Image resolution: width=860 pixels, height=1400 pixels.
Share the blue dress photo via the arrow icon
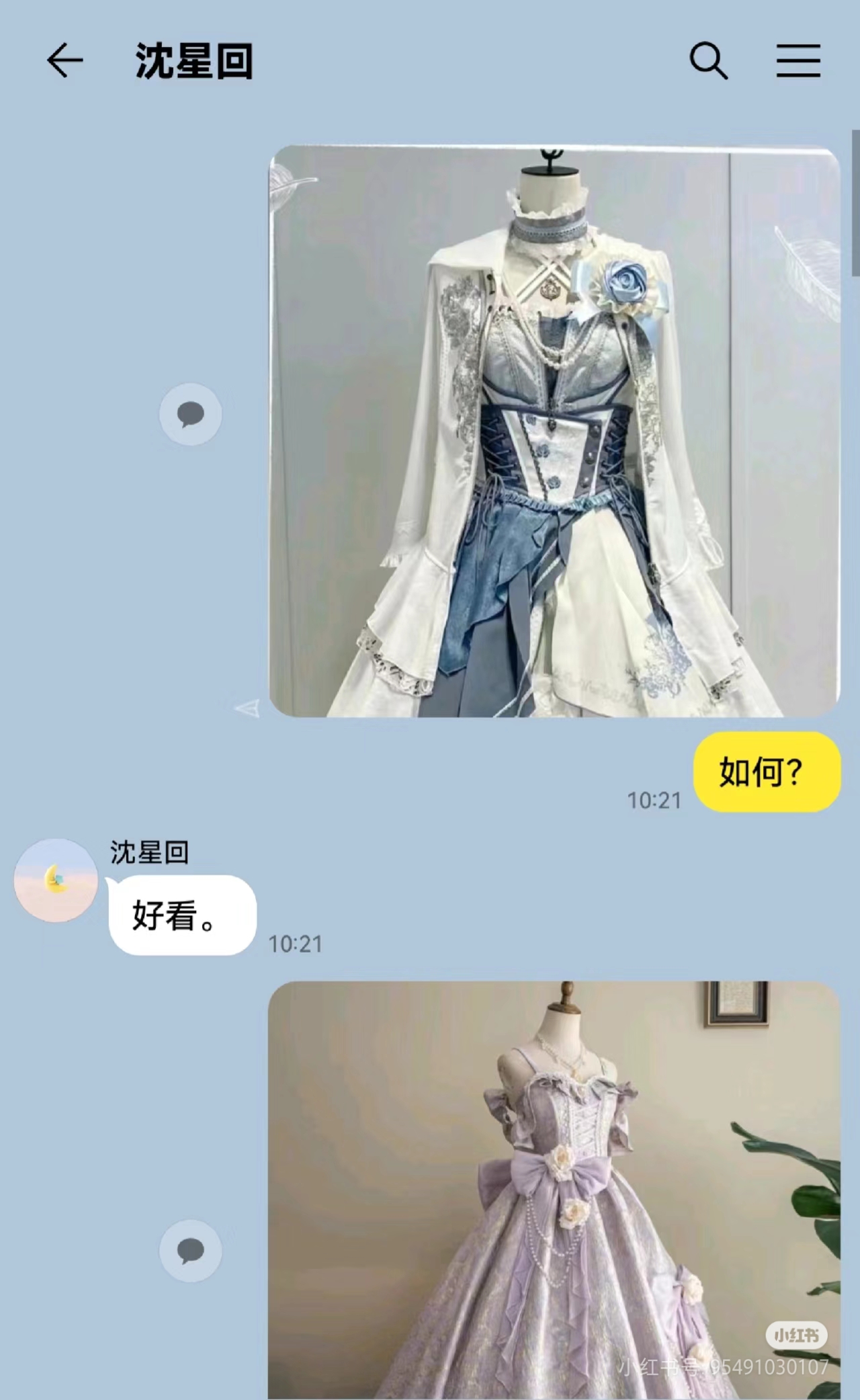click(247, 708)
